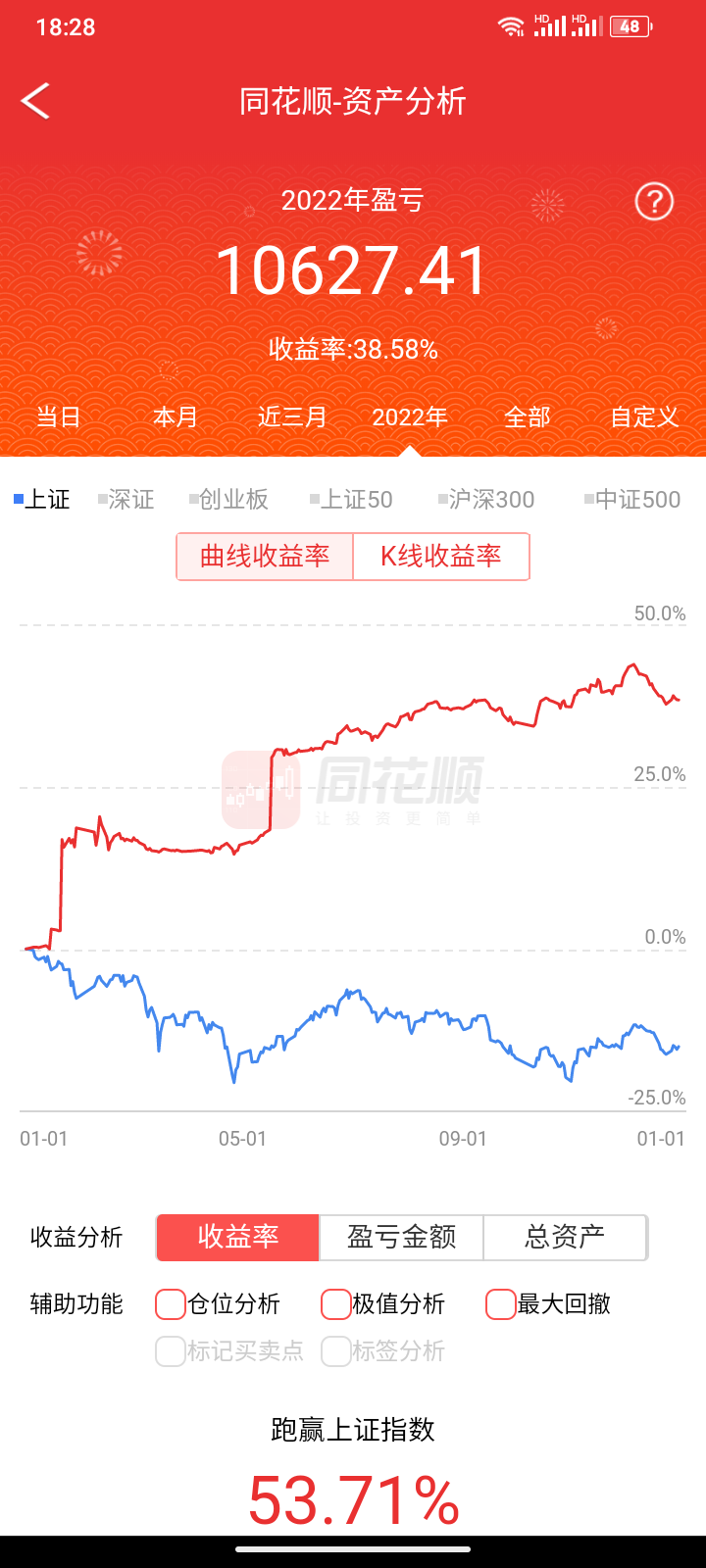Image resolution: width=706 pixels, height=1568 pixels.
Task: Switch to the 本月 period tab
Action: pos(176,416)
